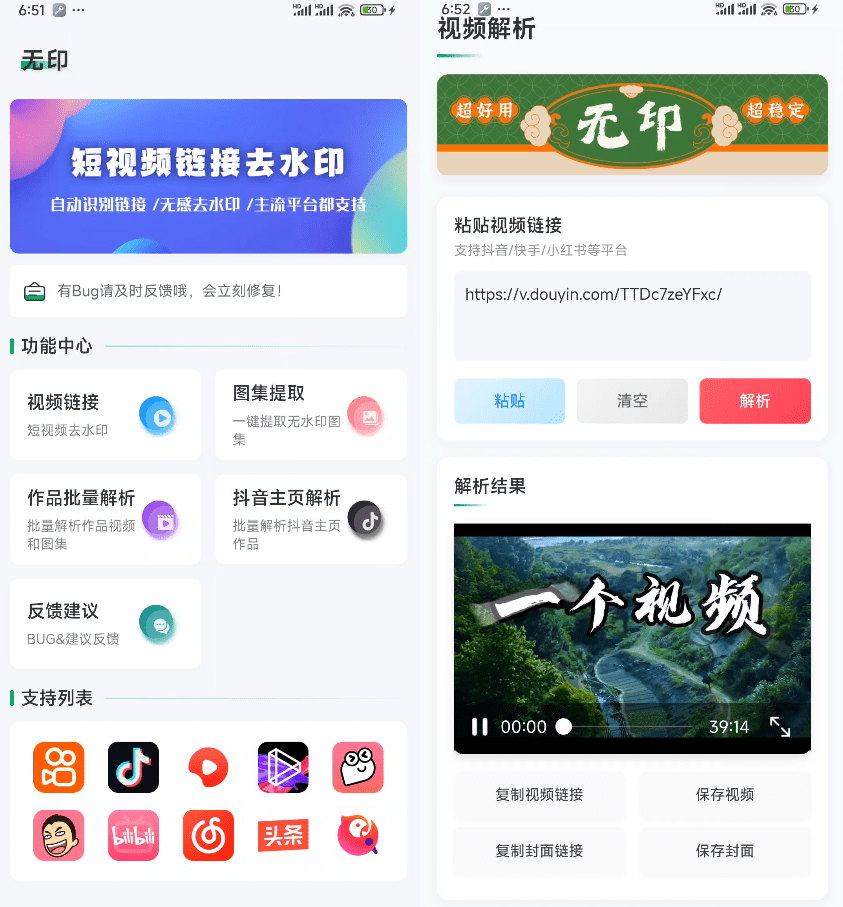This screenshot has height=907, width=843.
Task: Select the Douyin icon in the supported list
Action: pos(133,767)
